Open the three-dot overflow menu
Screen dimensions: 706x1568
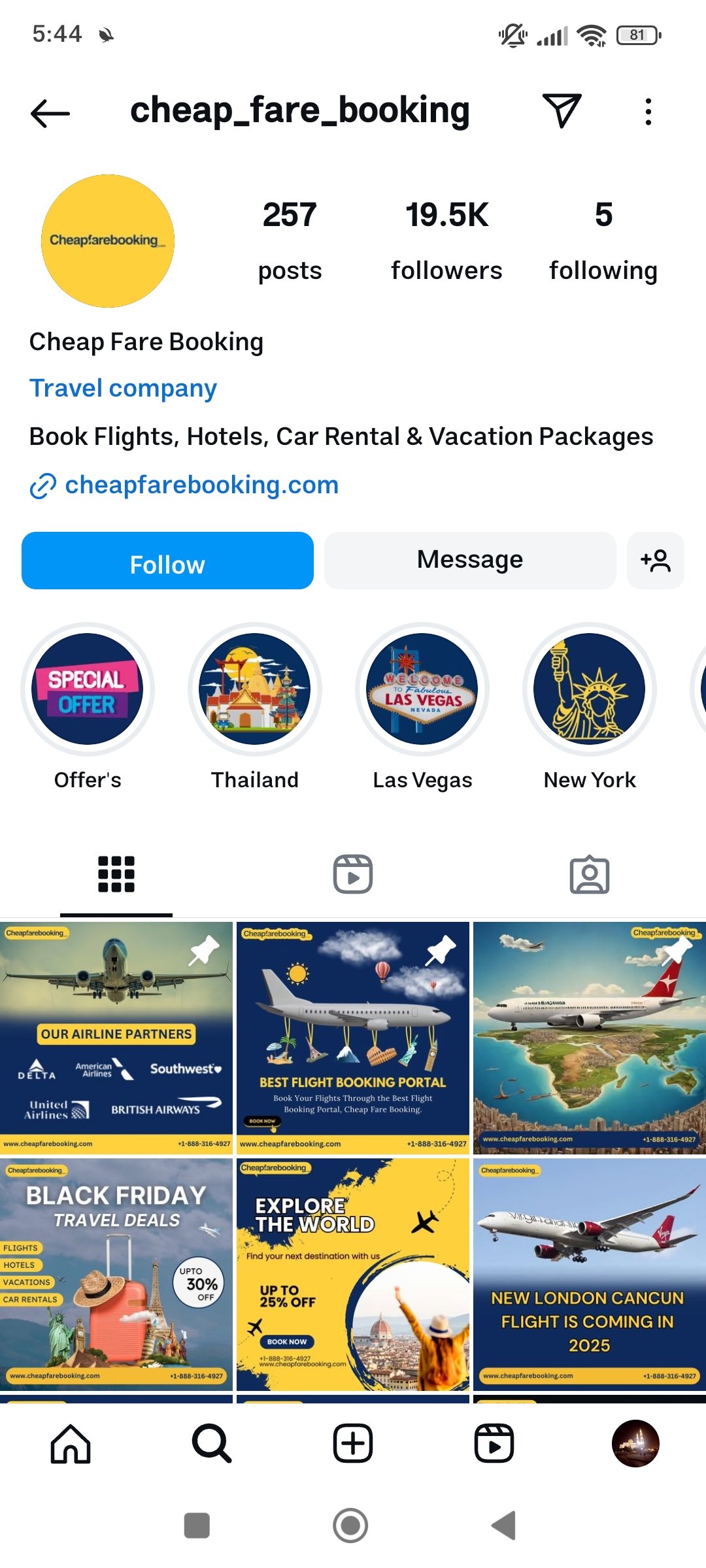648,112
